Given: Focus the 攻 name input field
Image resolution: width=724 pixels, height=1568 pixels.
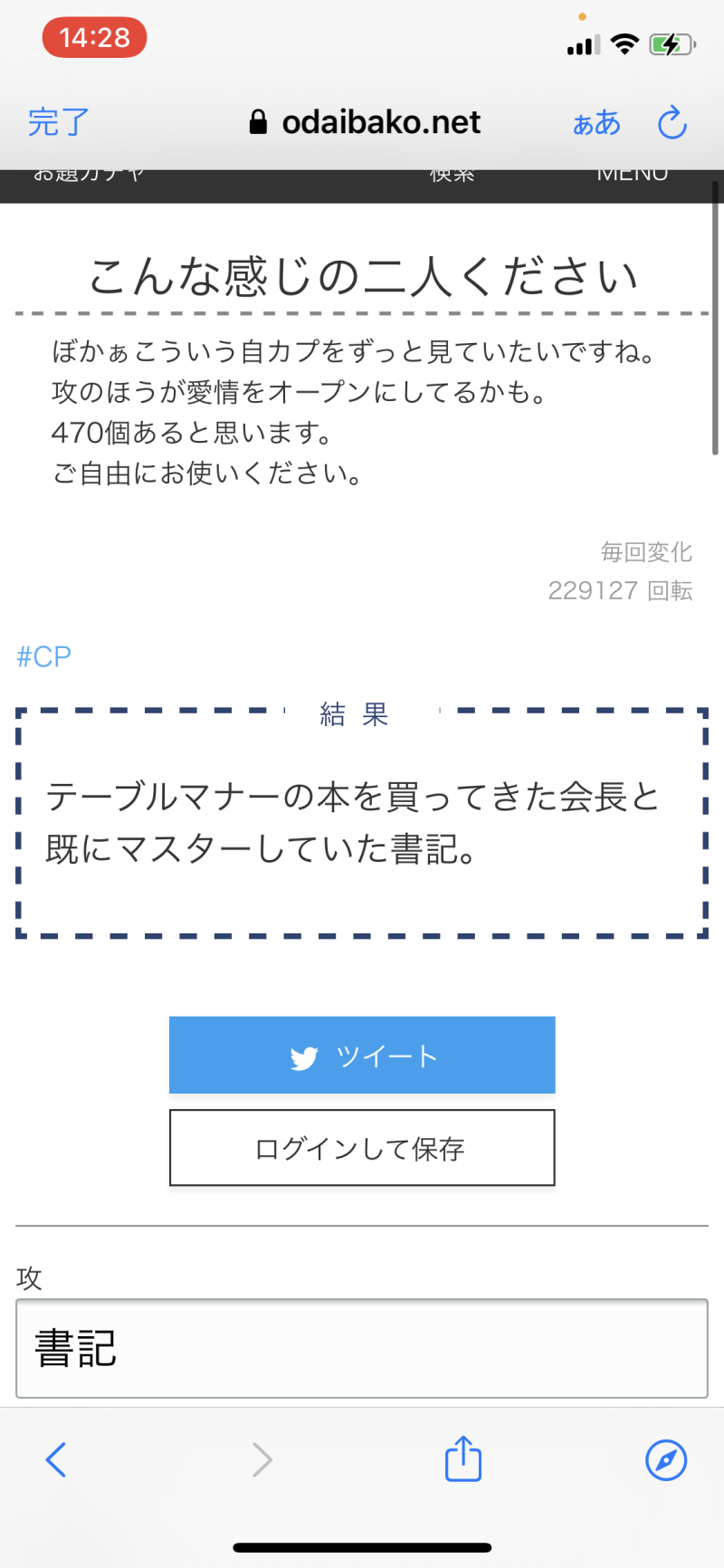Looking at the screenshot, I should tap(362, 1349).
